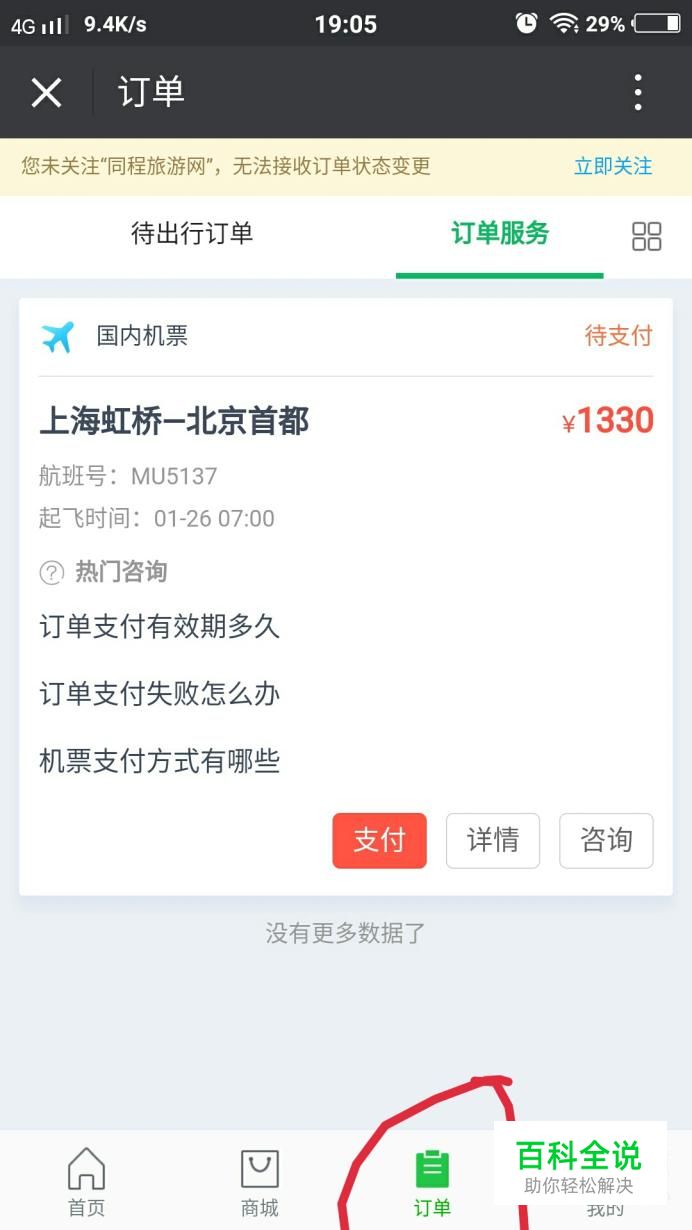This screenshot has height=1230, width=692.
Task: Open question 订单支付有效期多久
Action: (160, 627)
